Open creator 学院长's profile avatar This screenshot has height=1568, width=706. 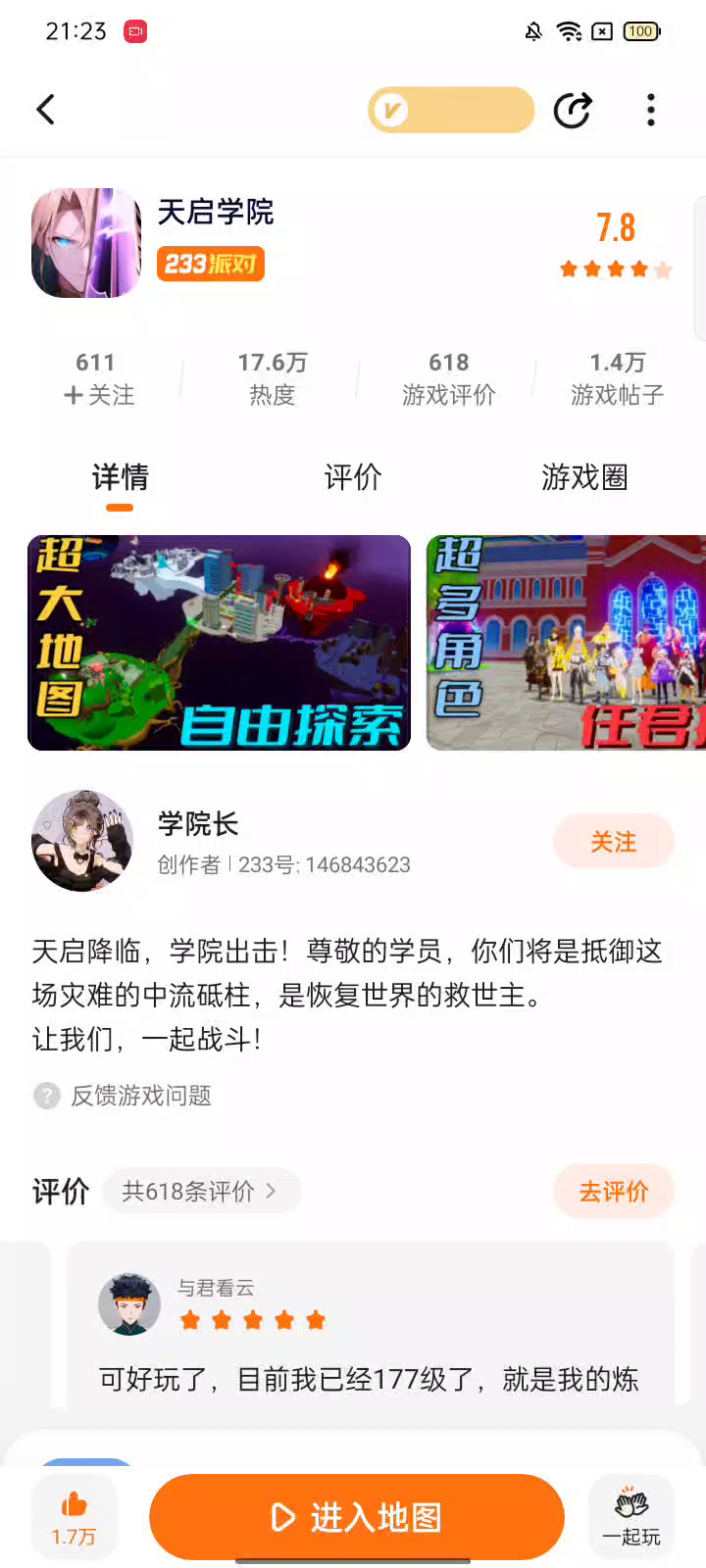point(82,841)
